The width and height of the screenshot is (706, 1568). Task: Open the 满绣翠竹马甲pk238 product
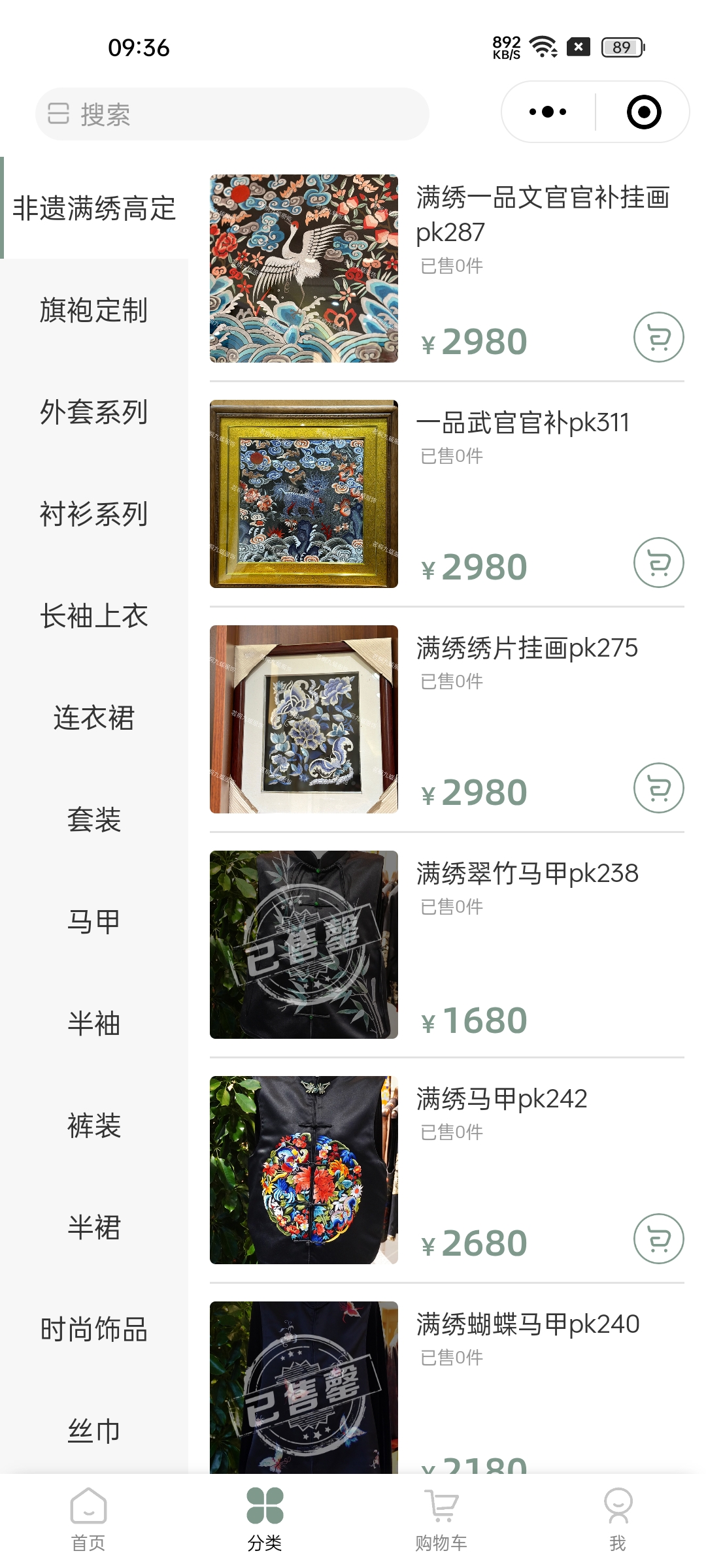click(527, 874)
